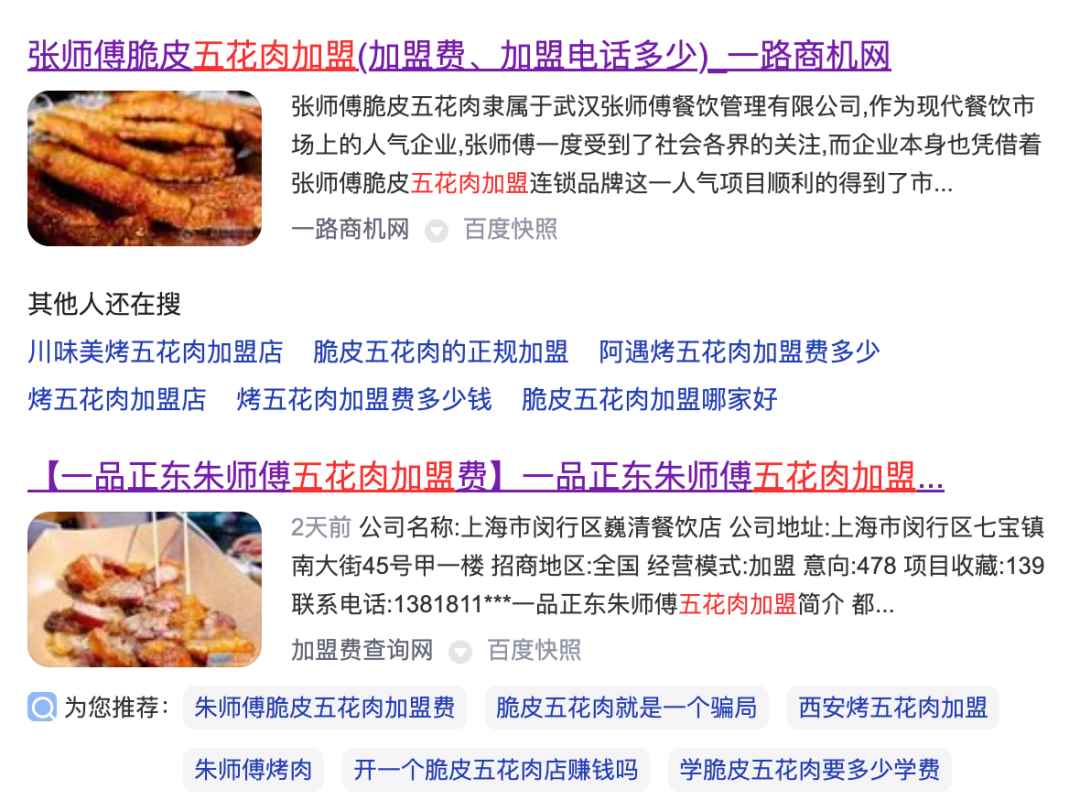Open 百度快照 next to 加盟费查询网
The height and width of the screenshot is (800, 1080).
tap(534, 650)
